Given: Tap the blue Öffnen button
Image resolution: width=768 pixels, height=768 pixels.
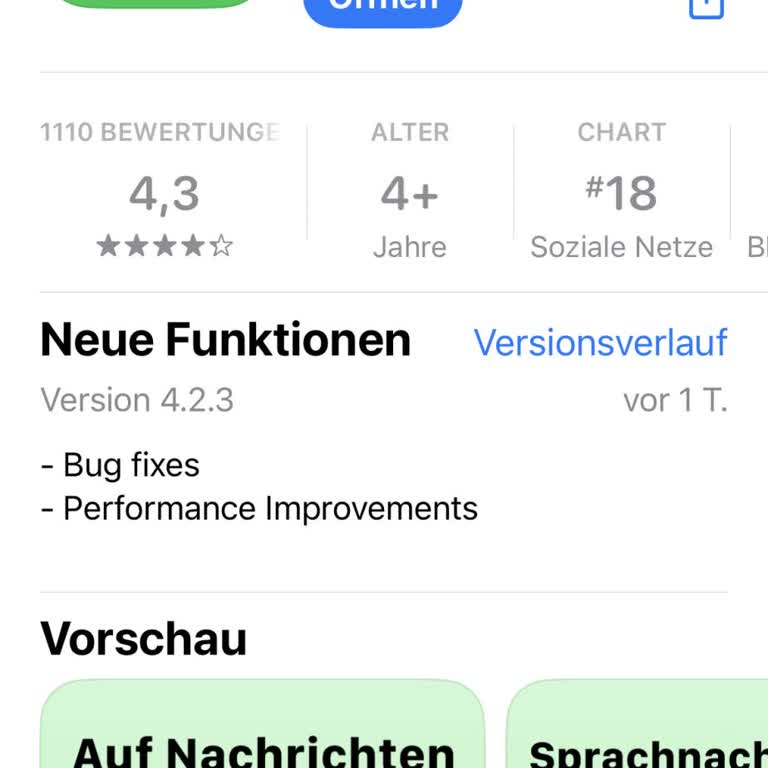Looking at the screenshot, I should pos(383,8).
